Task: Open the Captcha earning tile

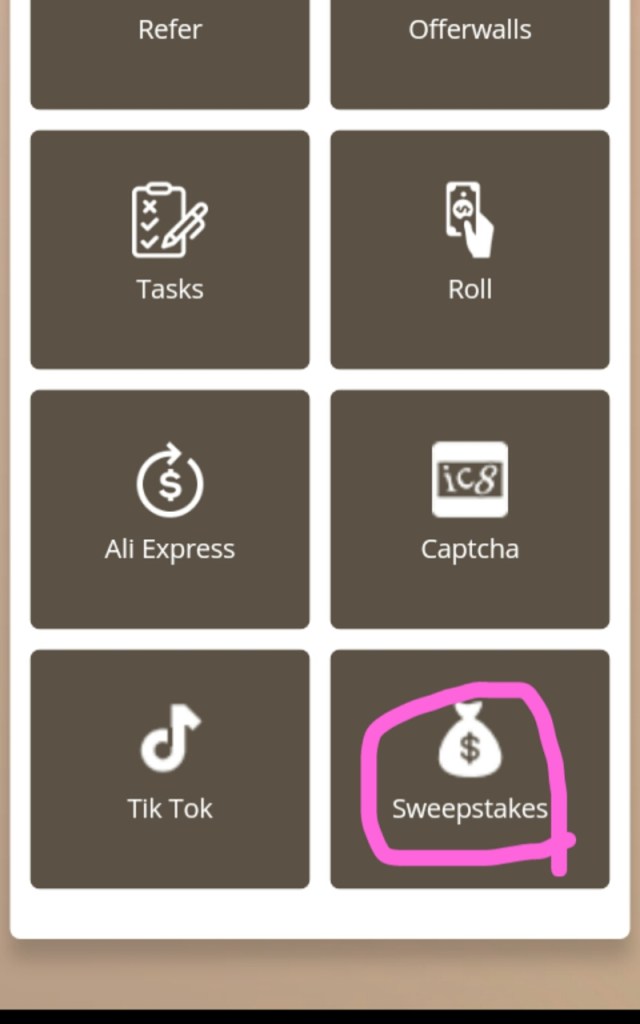Action: 470,509
